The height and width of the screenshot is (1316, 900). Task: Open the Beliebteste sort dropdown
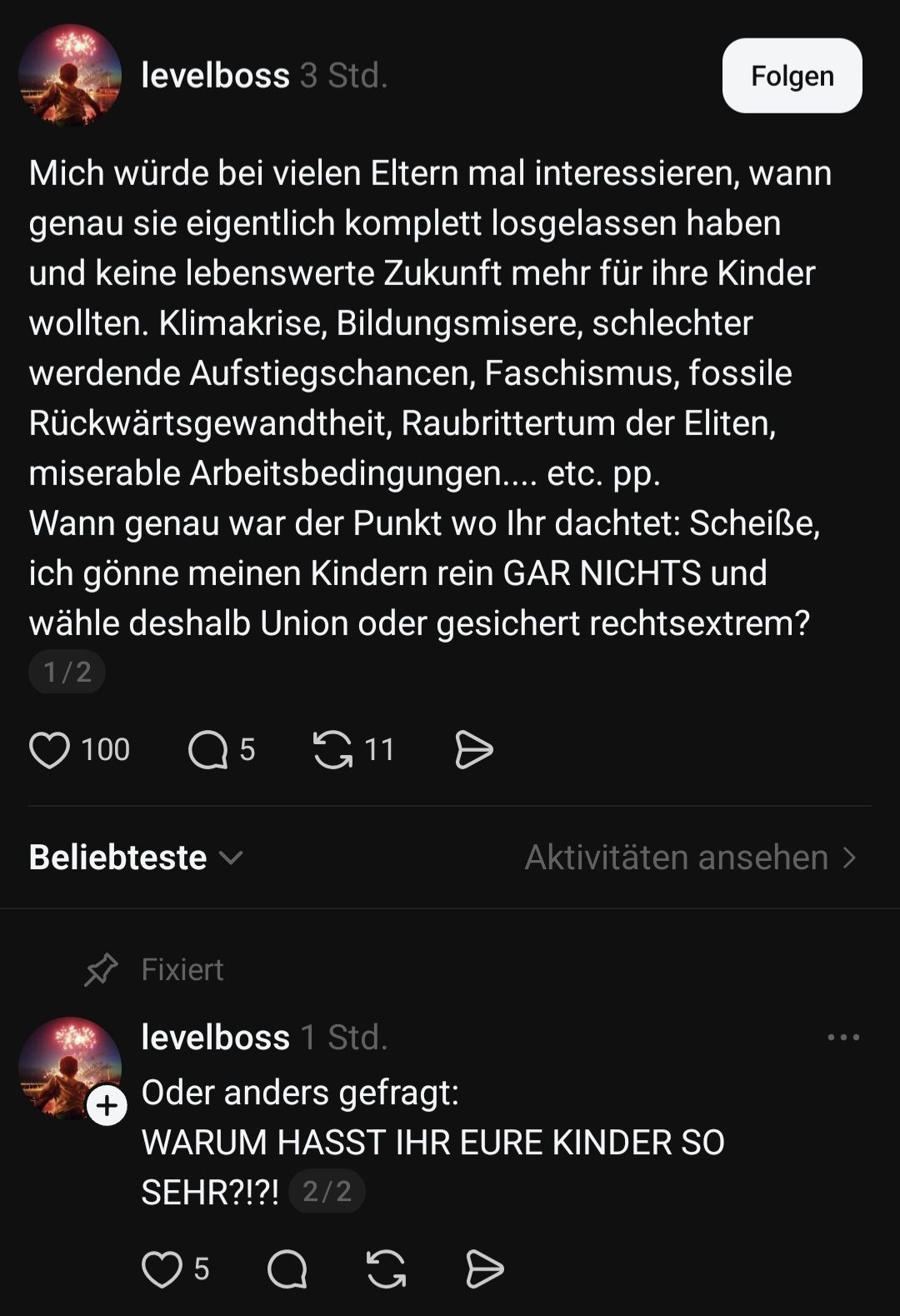[x=136, y=857]
